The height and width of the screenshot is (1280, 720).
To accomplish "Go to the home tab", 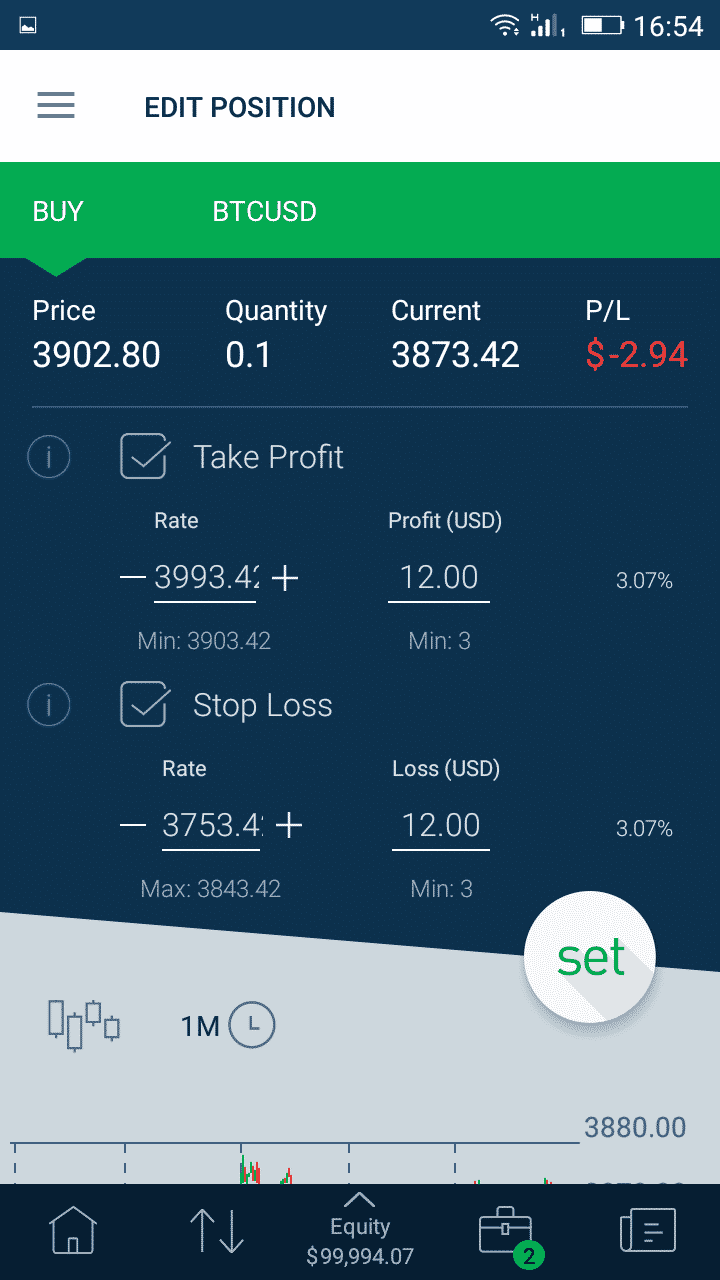I will point(74,1230).
